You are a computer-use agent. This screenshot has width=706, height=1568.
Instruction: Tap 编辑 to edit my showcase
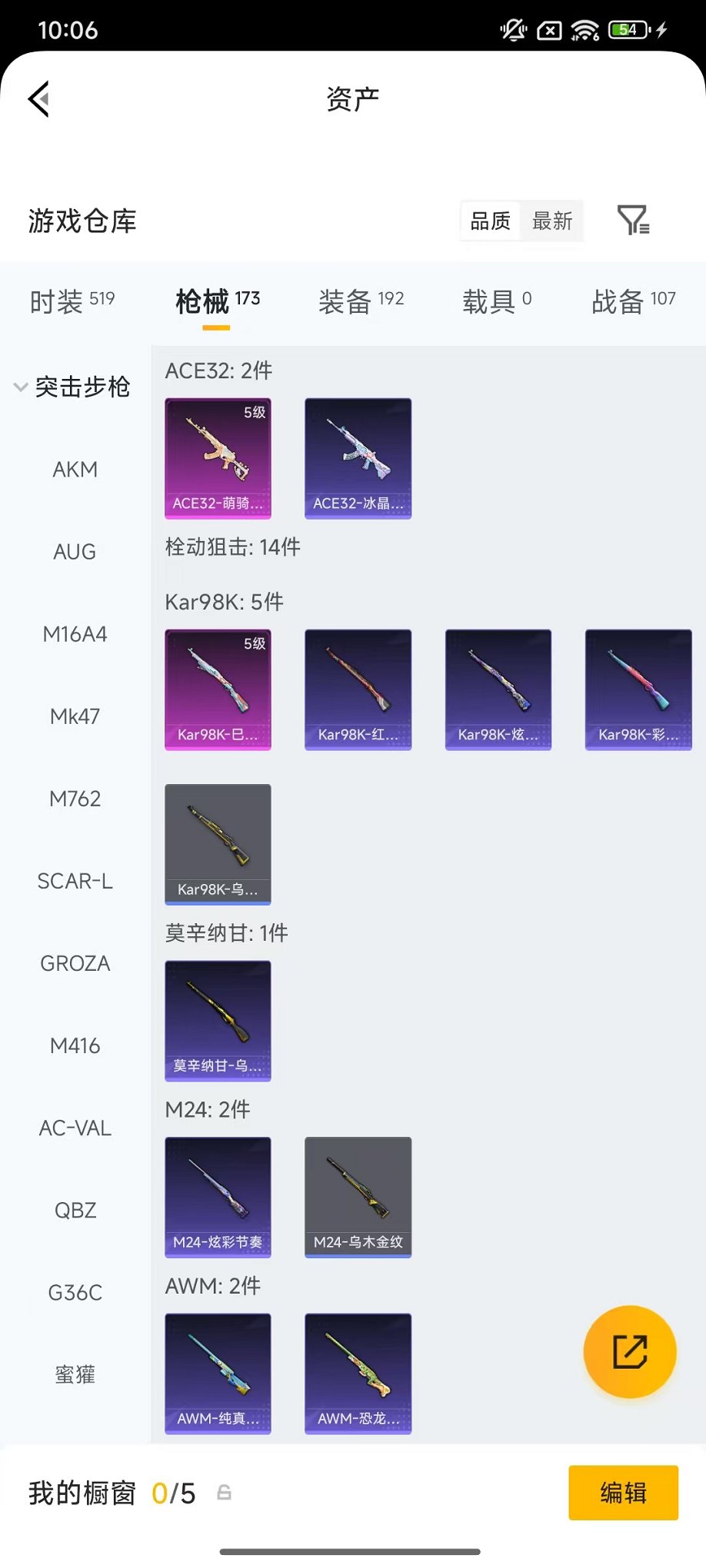tap(623, 1493)
